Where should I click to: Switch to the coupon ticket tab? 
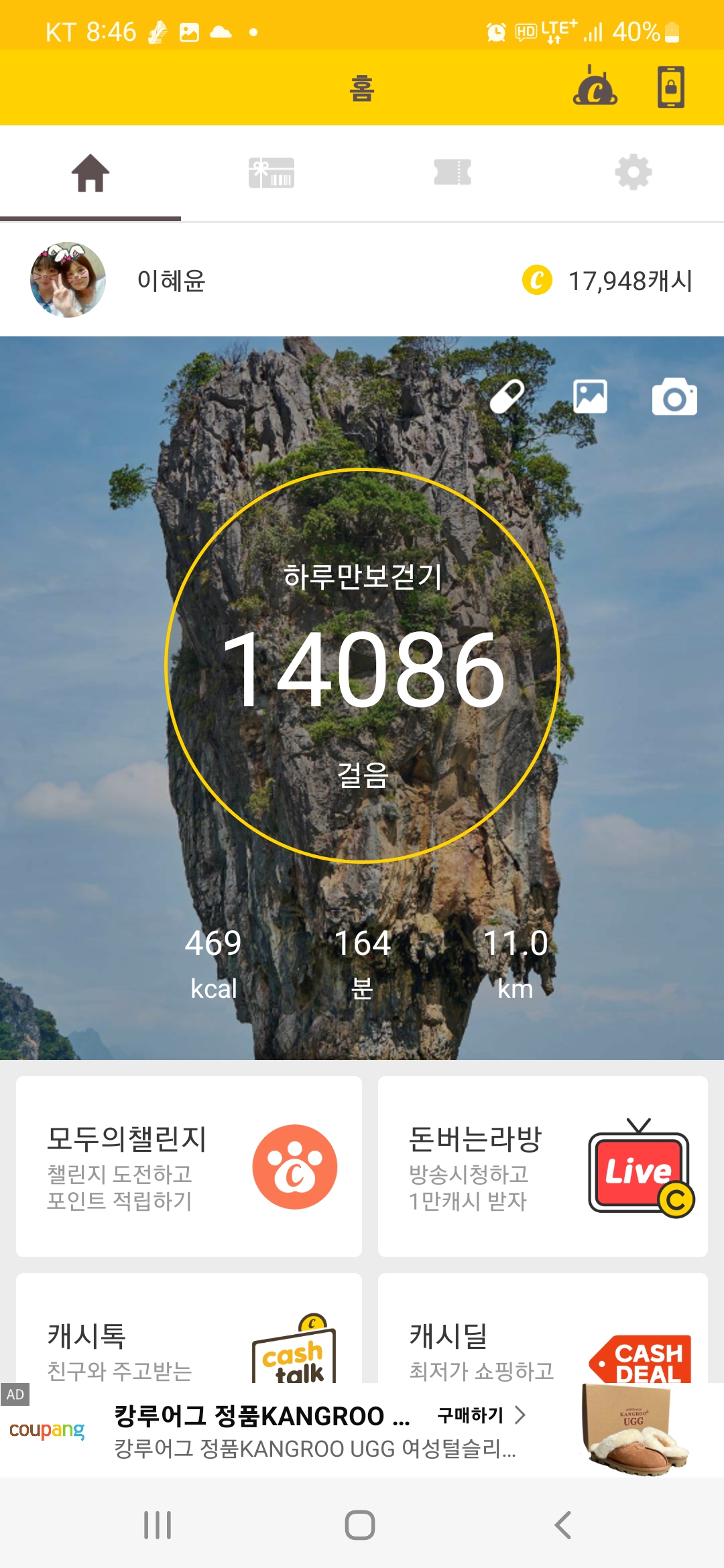452,173
